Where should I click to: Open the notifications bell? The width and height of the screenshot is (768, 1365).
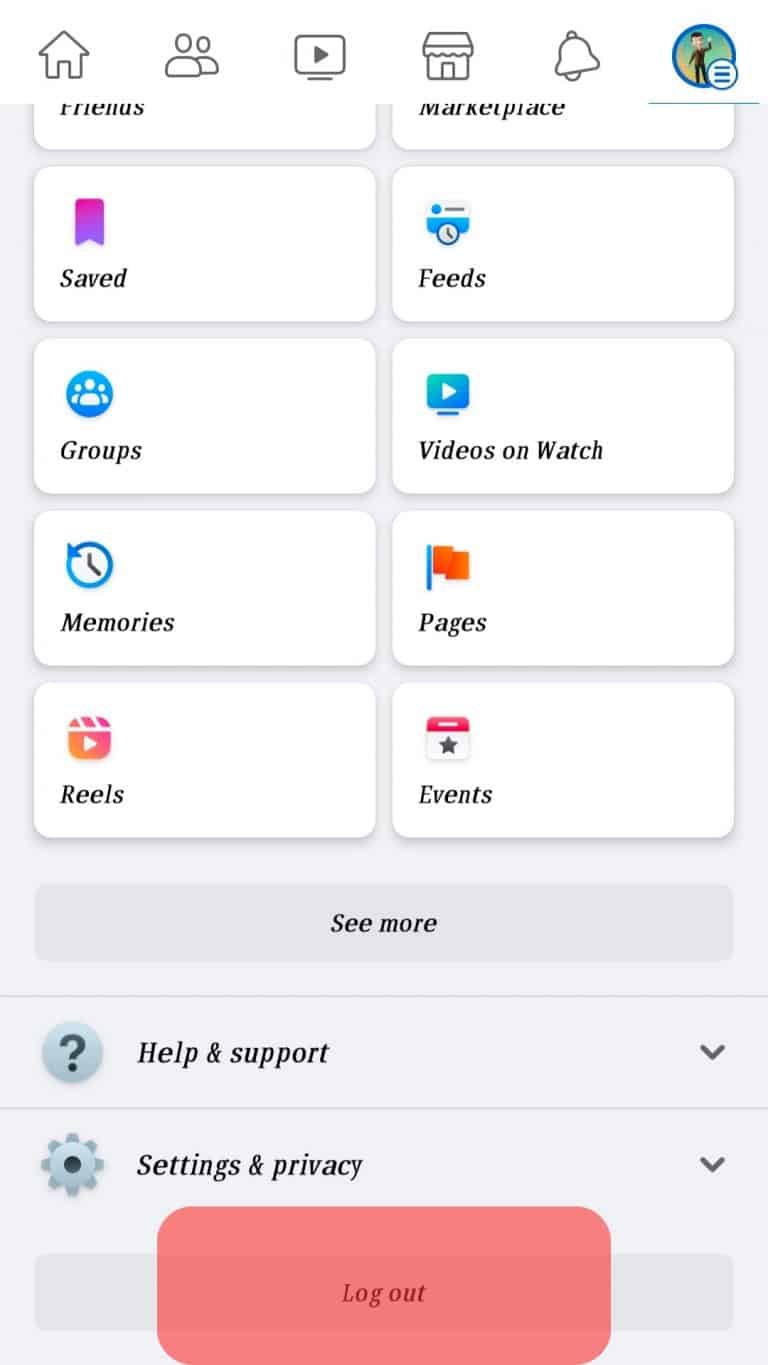click(576, 55)
